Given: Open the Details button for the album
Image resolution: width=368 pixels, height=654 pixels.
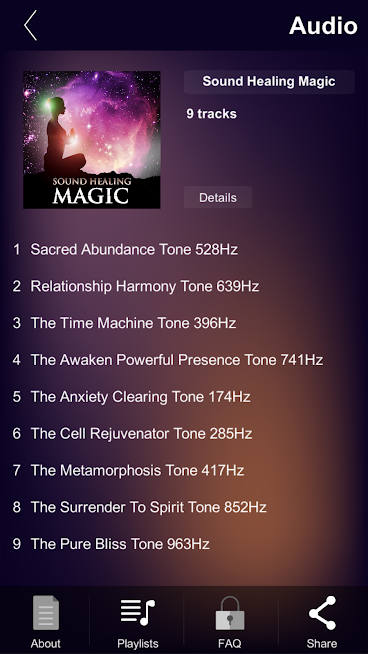Looking at the screenshot, I should tap(218, 197).
